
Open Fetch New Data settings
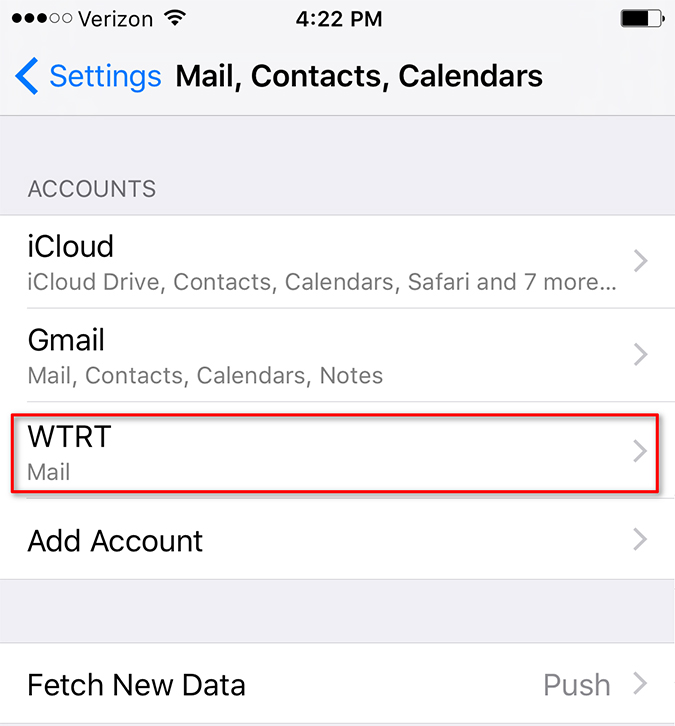pos(337,685)
